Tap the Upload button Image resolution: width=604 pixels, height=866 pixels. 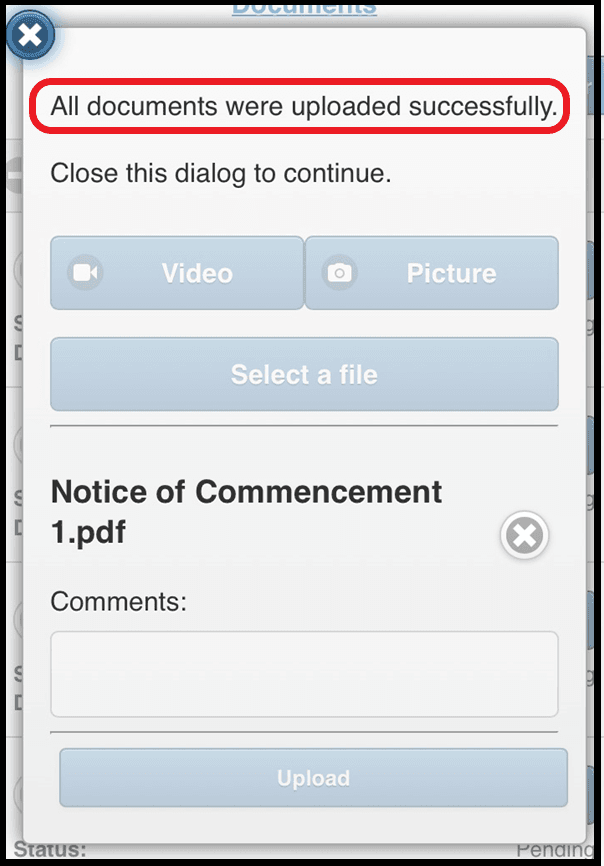pyautogui.click(x=313, y=778)
